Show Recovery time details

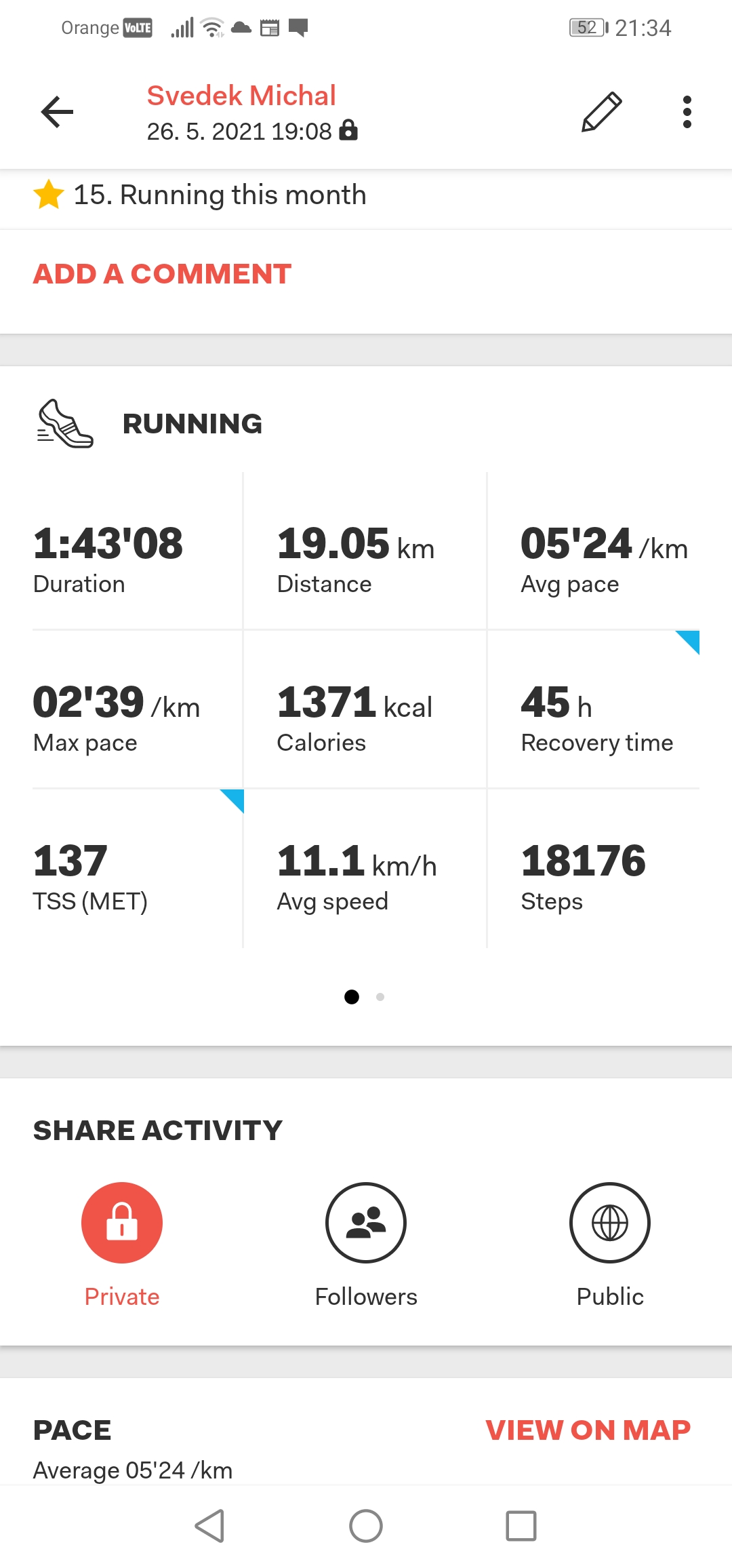(593, 709)
